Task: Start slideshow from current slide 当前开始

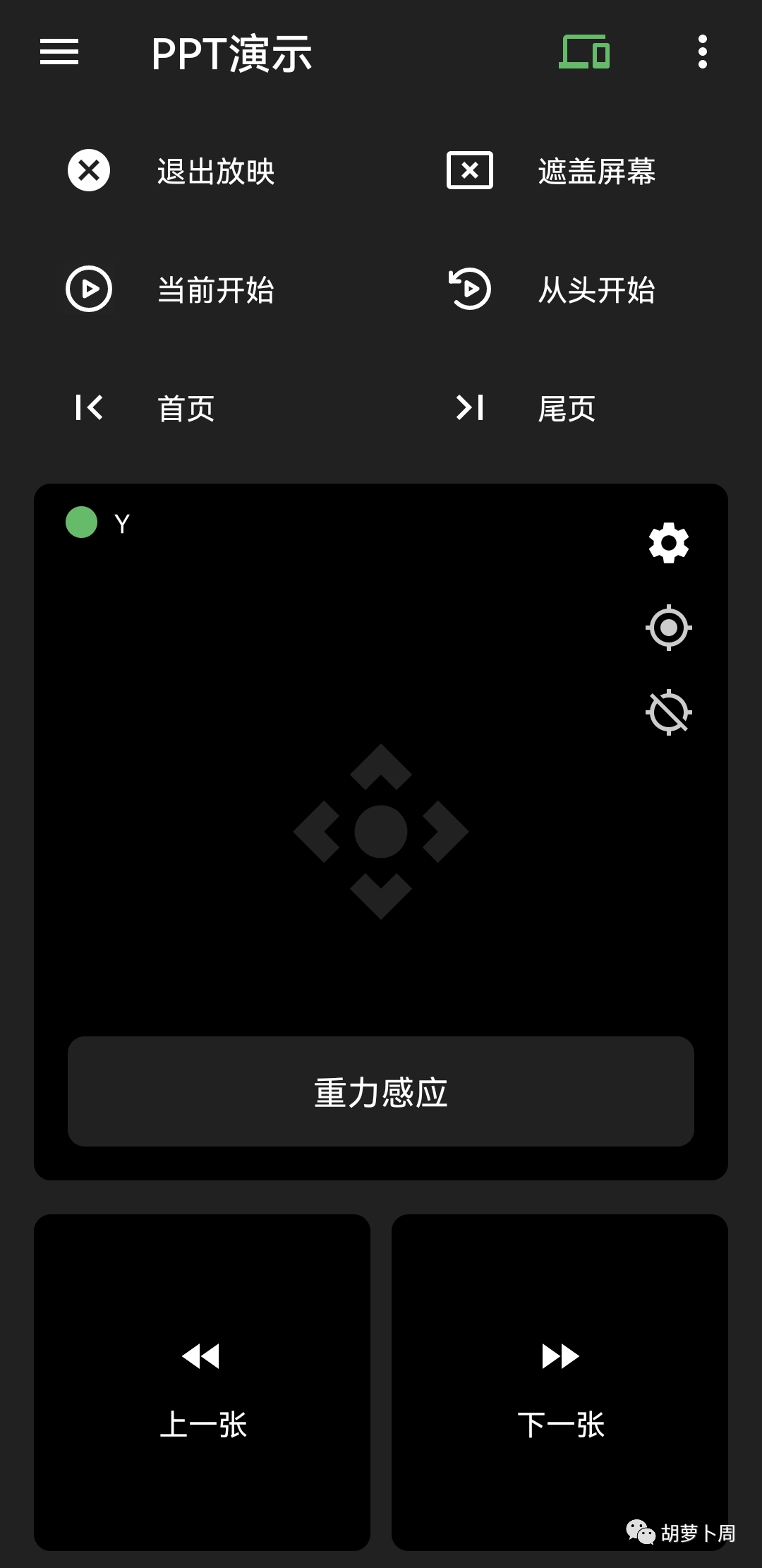Action: tap(173, 289)
